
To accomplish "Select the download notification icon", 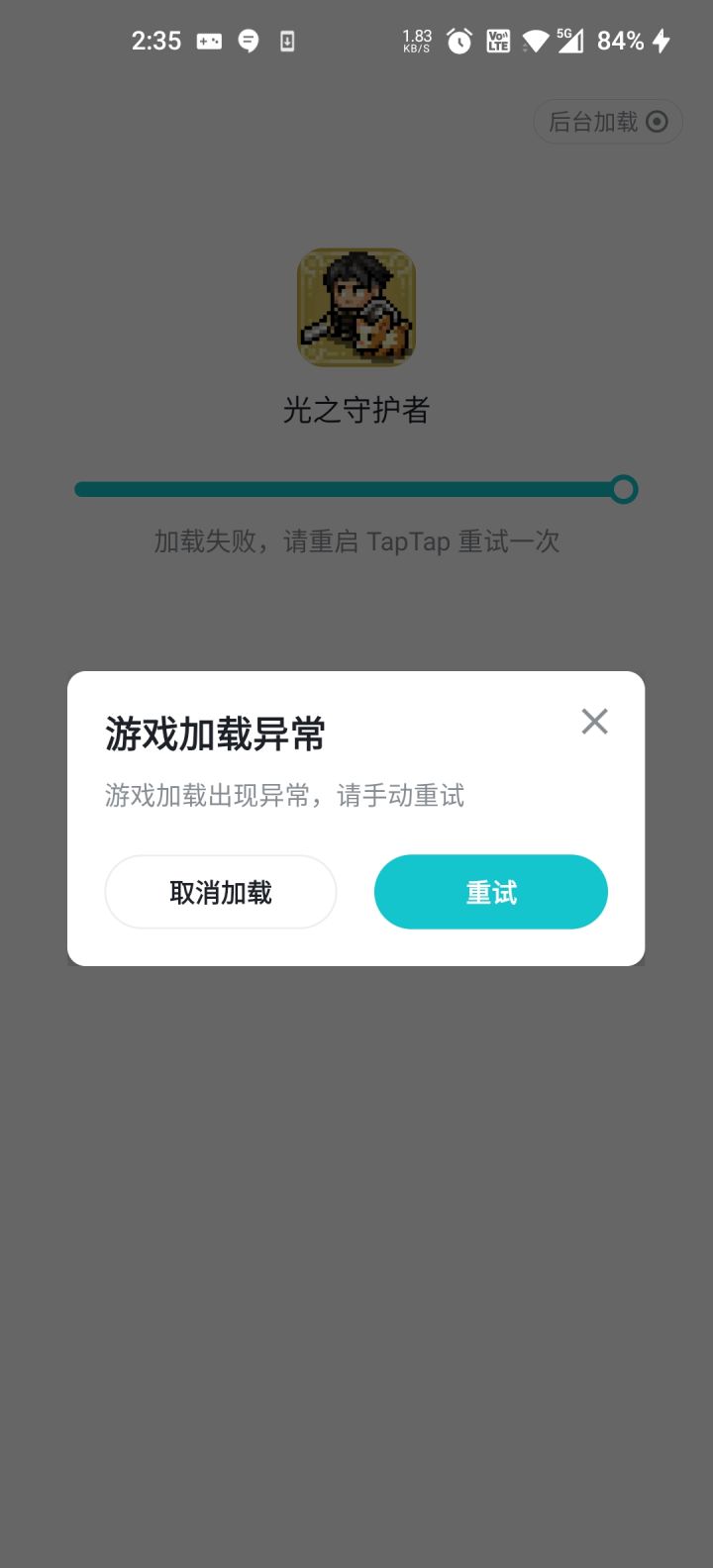I will (287, 40).
